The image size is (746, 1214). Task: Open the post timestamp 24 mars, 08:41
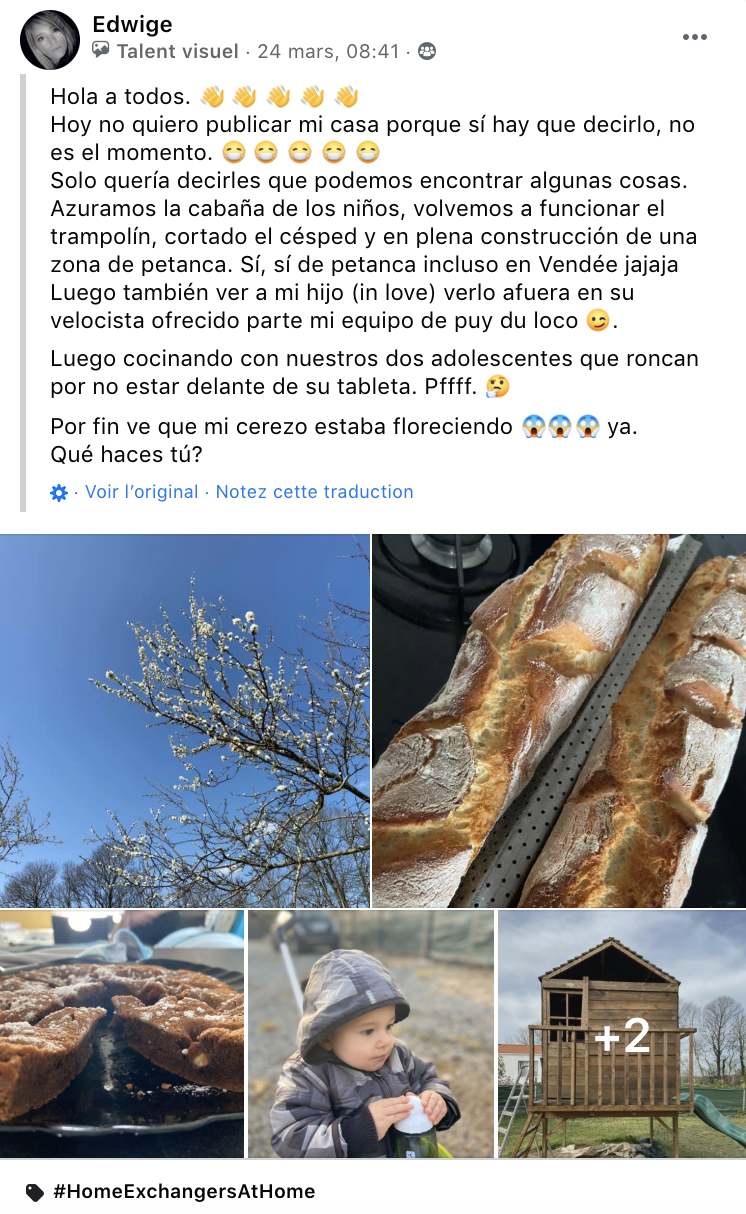(328, 51)
